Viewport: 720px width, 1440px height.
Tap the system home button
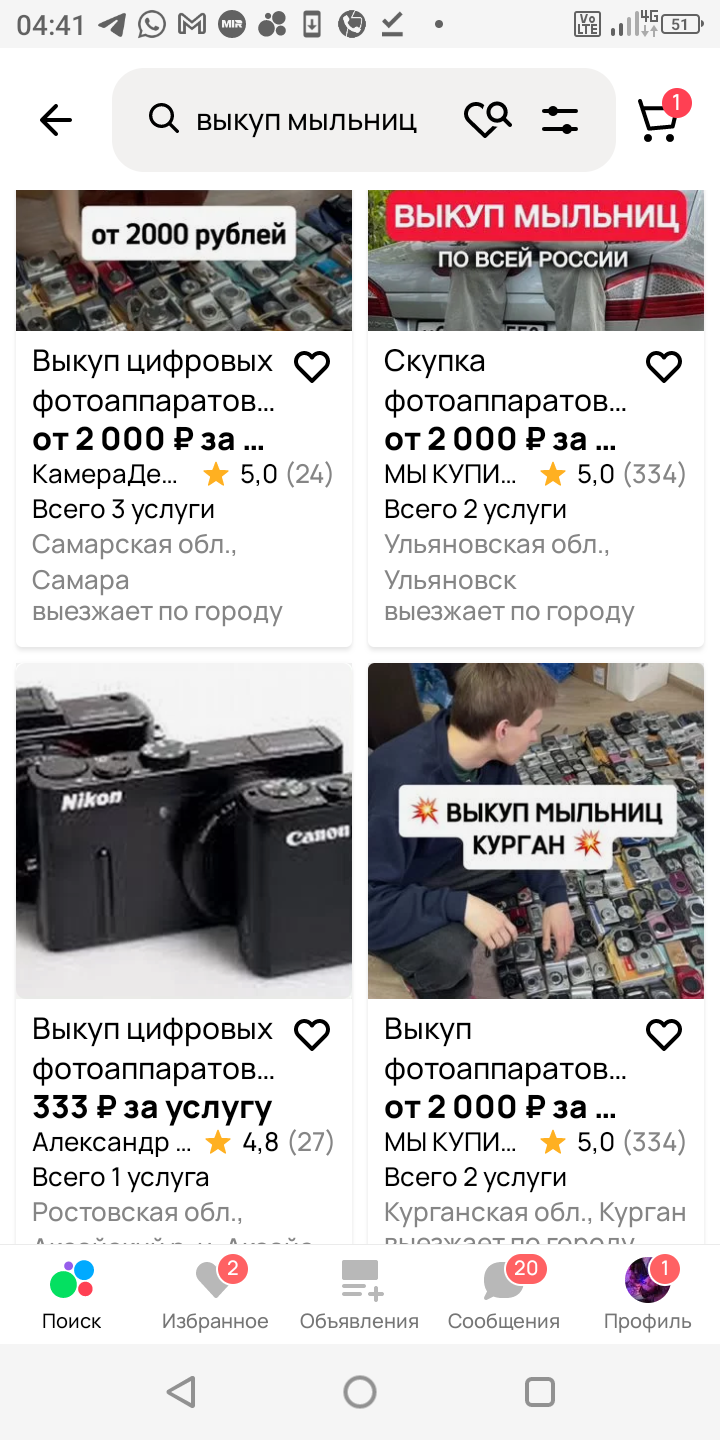360,1391
